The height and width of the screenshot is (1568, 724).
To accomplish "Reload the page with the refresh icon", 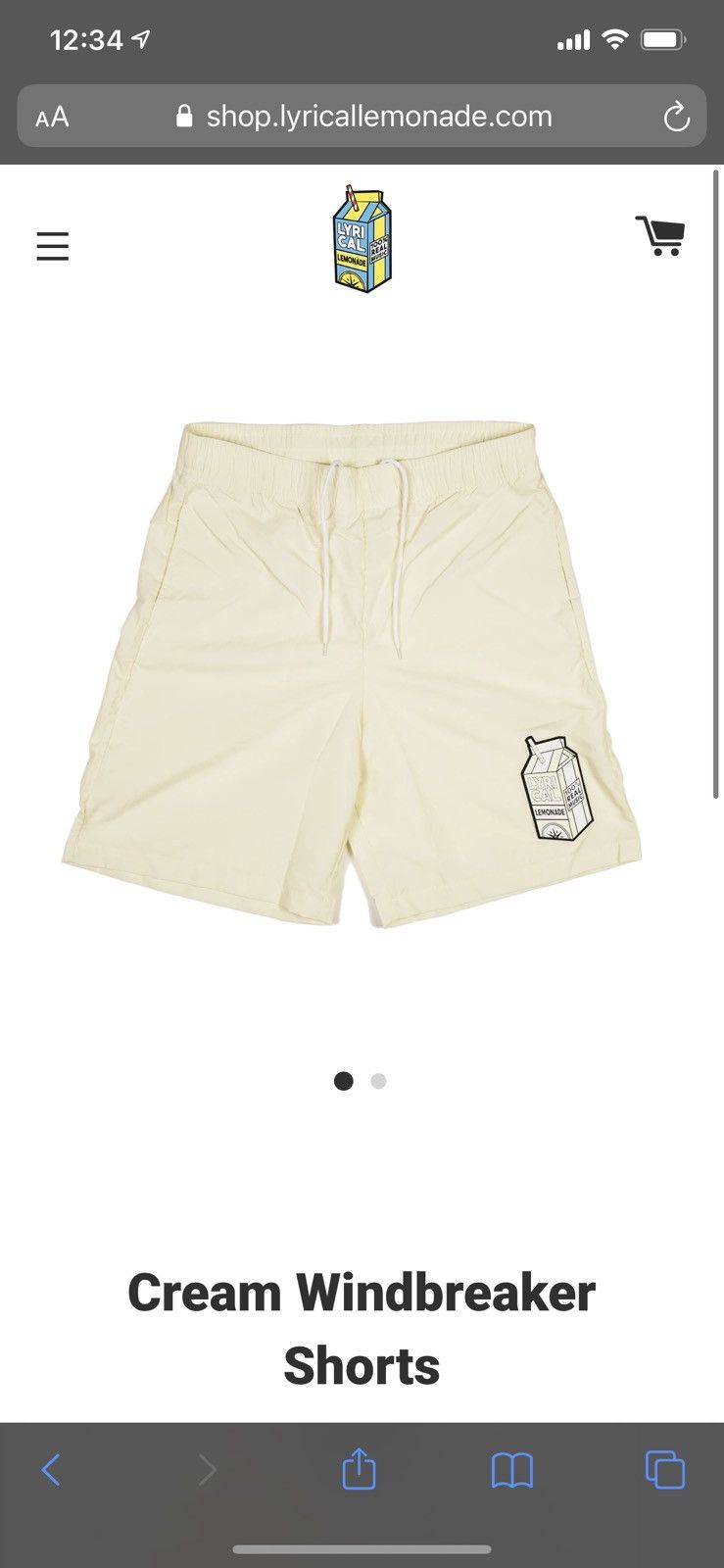I will [x=678, y=117].
